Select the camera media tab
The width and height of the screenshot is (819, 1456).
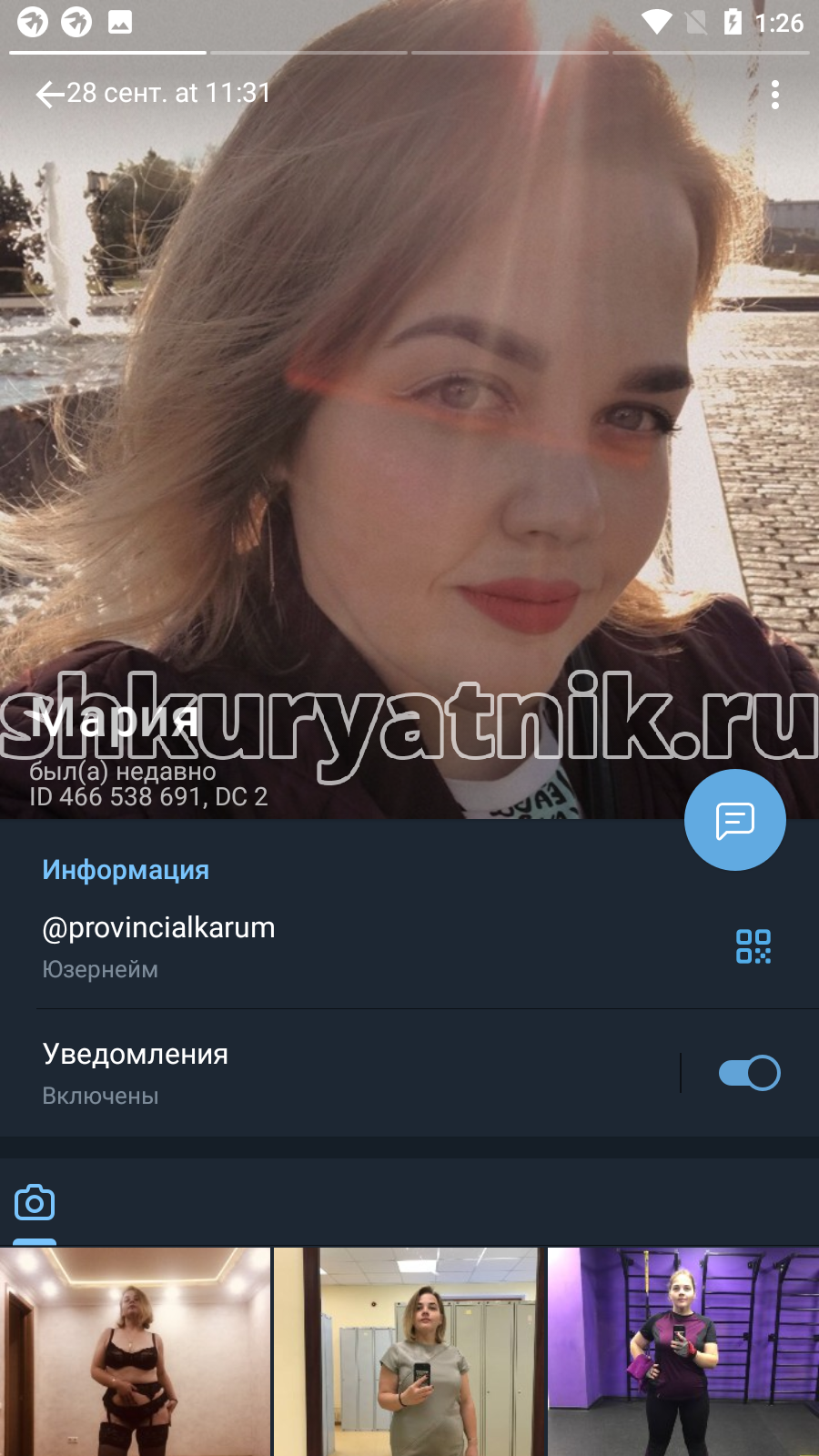click(x=35, y=1203)
